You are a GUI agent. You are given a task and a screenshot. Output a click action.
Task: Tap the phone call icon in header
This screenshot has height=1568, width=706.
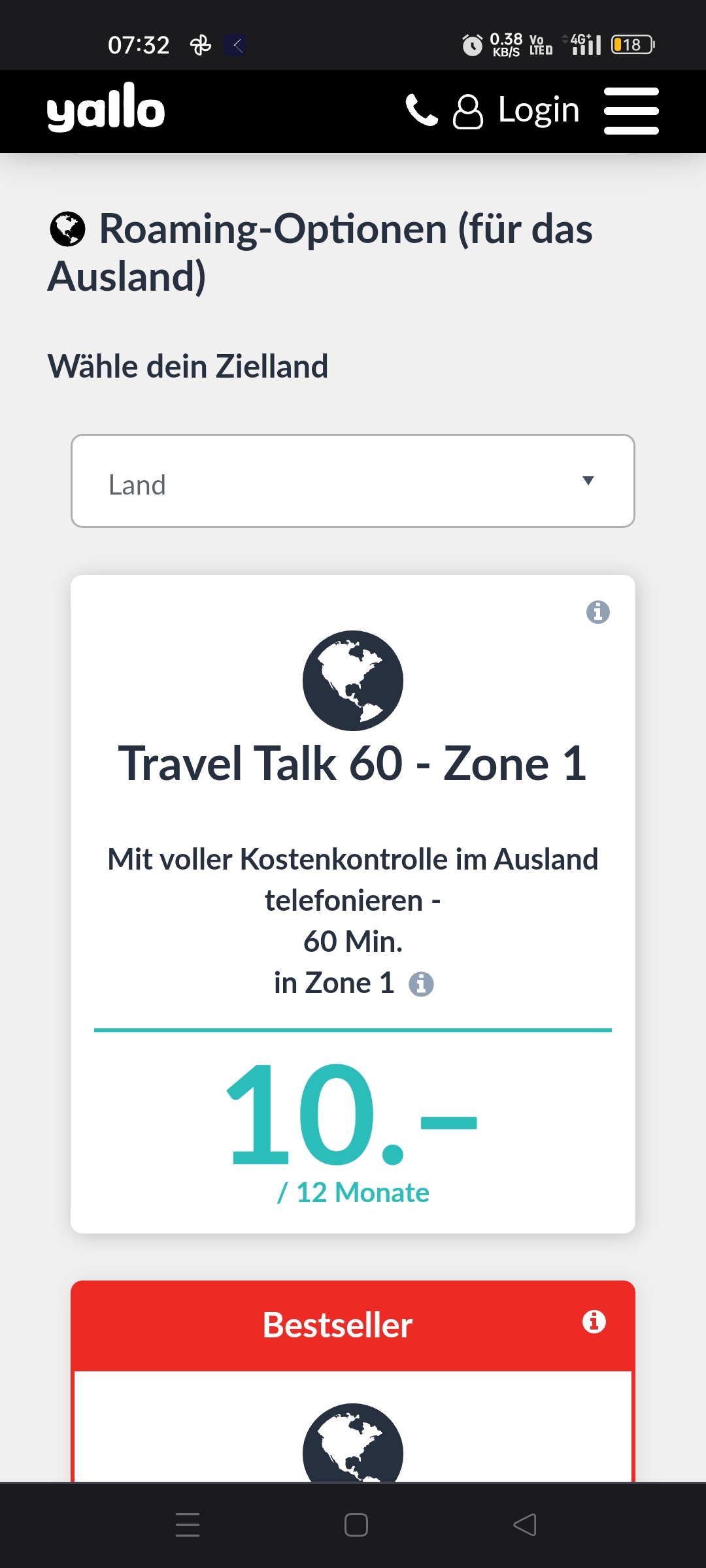coord(422,110)
